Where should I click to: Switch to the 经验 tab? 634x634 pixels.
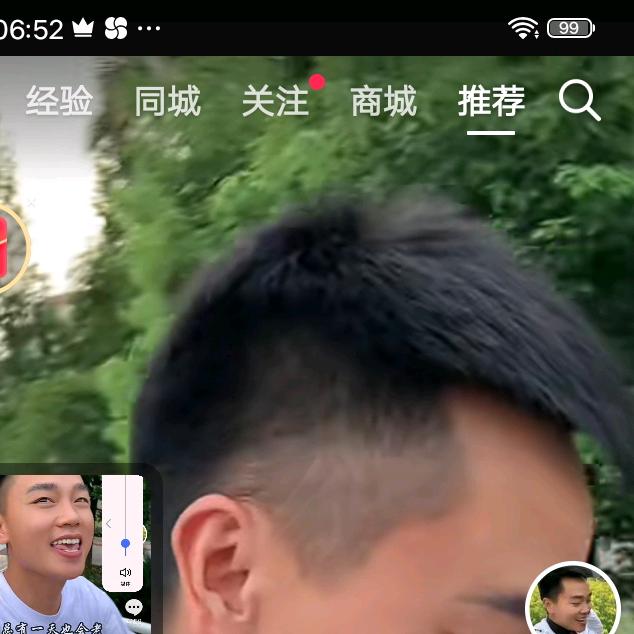coord(59,102)
